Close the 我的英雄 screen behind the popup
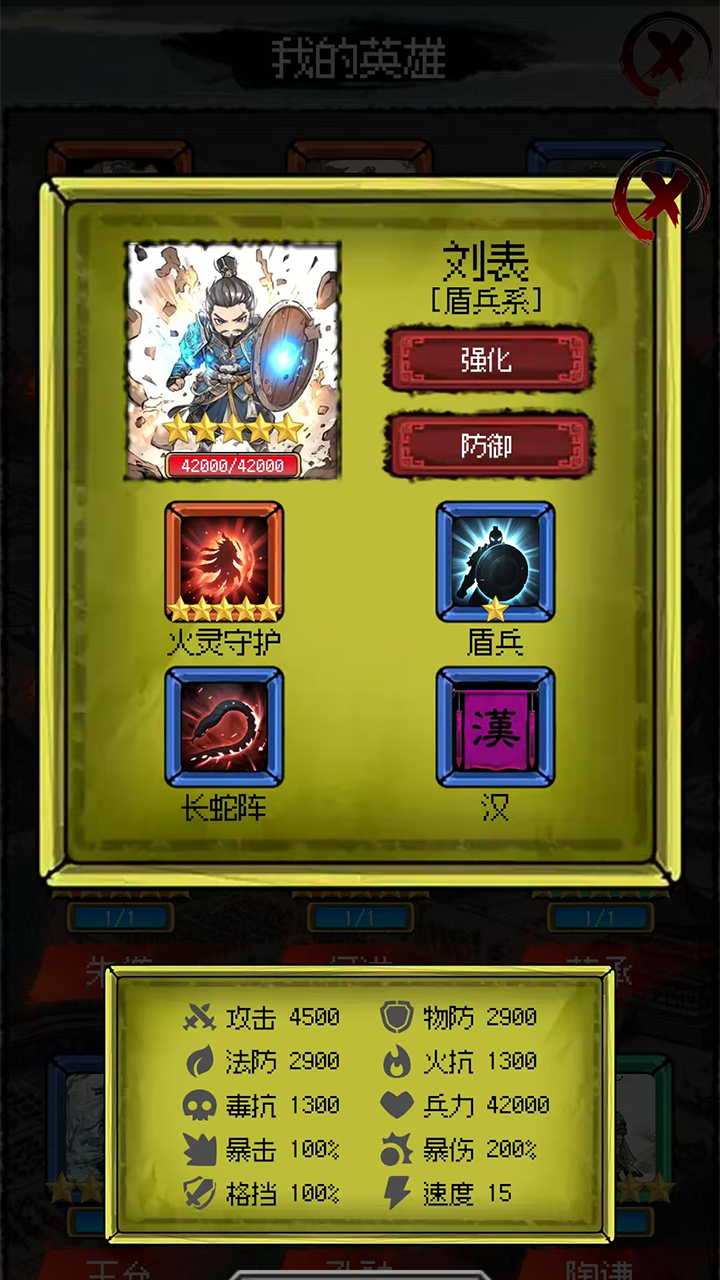Screen dimensions: 720x1280 click(663, 52)
